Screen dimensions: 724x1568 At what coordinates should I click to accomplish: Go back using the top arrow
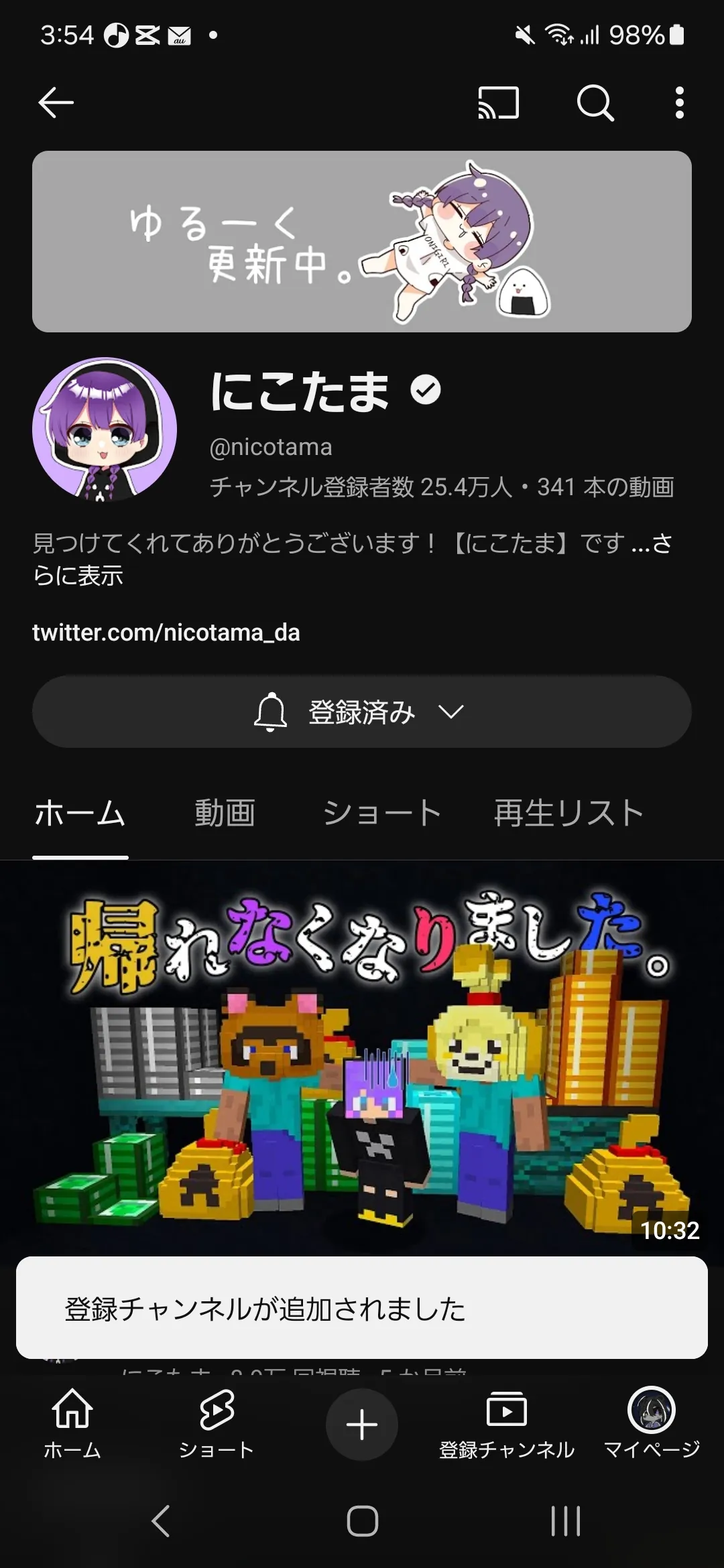tap(56, 103)
